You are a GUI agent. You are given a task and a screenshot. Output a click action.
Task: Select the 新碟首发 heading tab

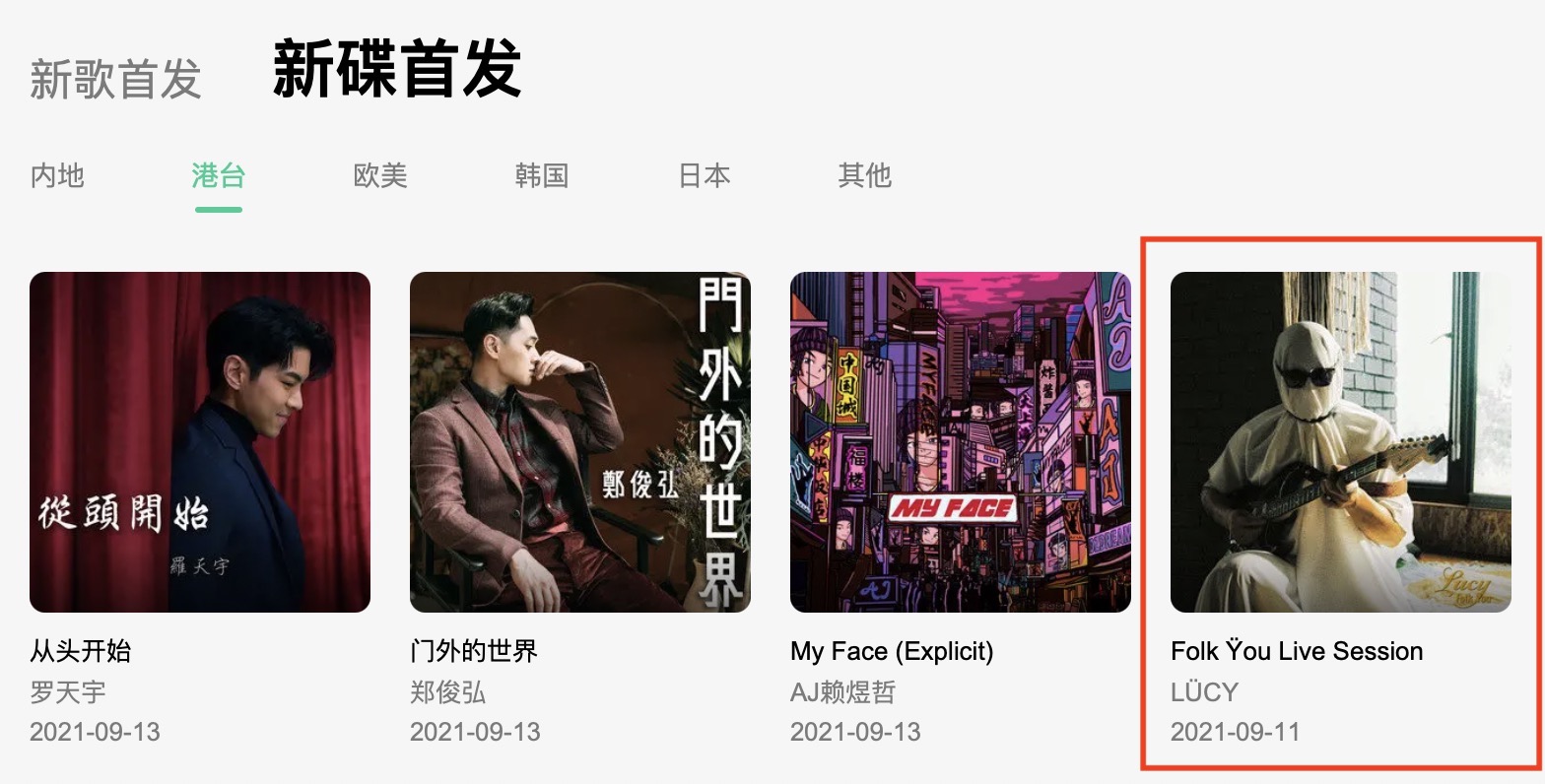pyautogui.click(x=396, y=71)
